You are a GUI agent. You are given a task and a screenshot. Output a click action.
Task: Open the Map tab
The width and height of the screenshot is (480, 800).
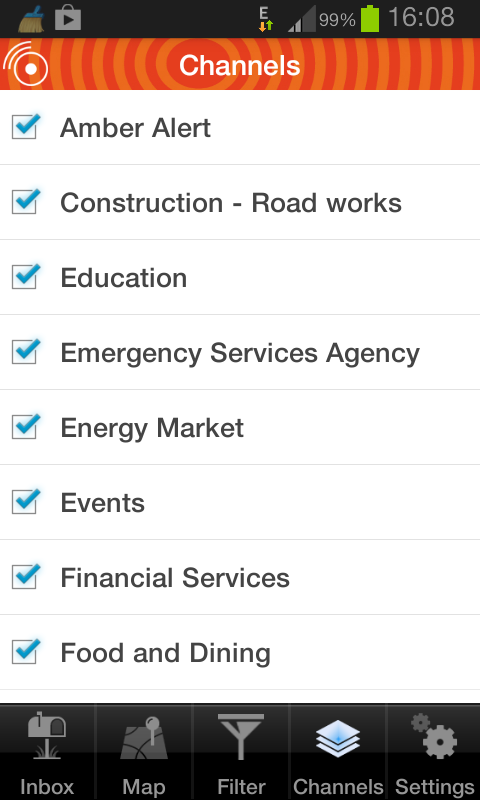click(144, 753)
